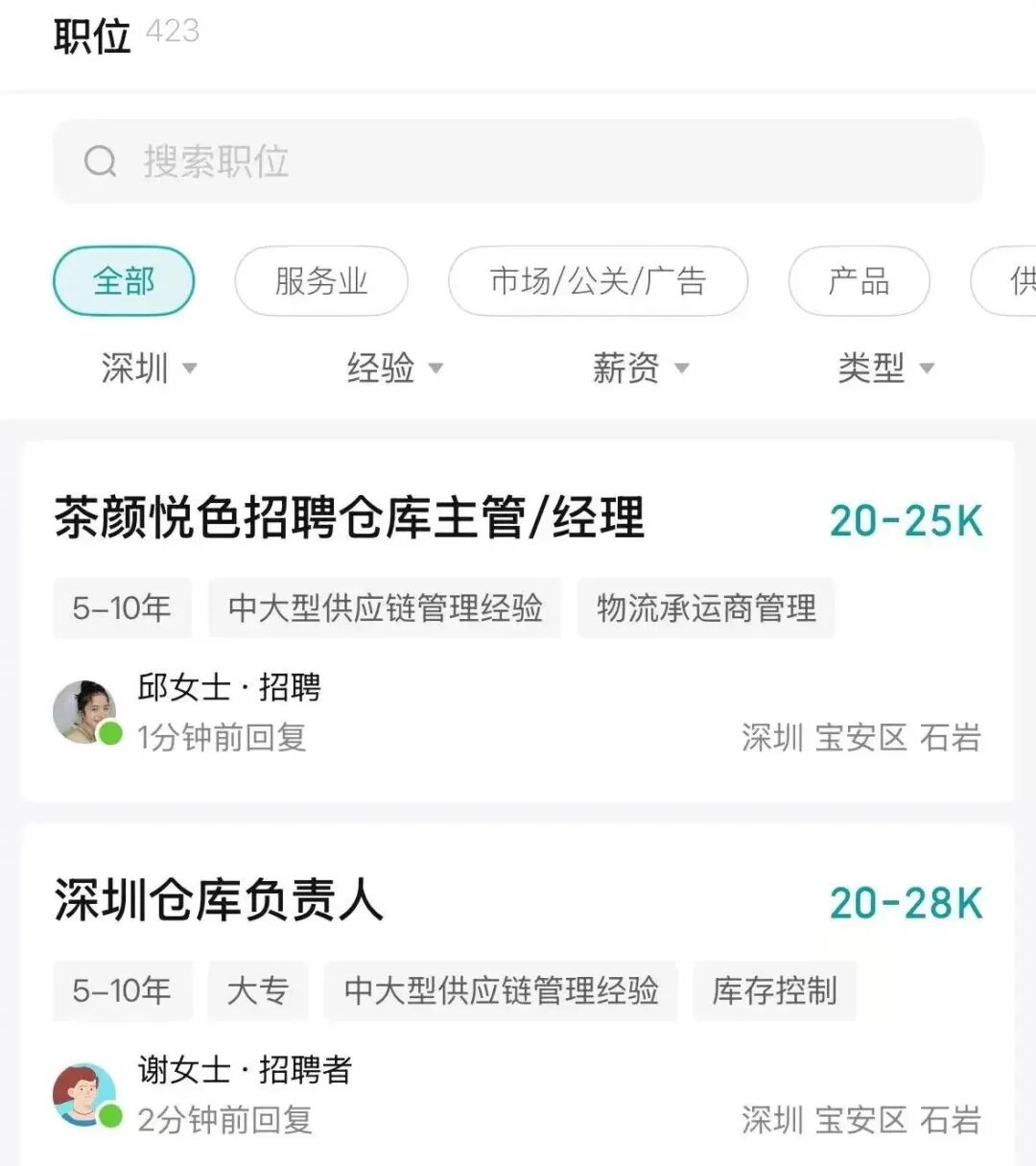This screenshot has height=1166, width=1036.
Task: Tap the 搜索职位 search box
Action: [518, 161]
